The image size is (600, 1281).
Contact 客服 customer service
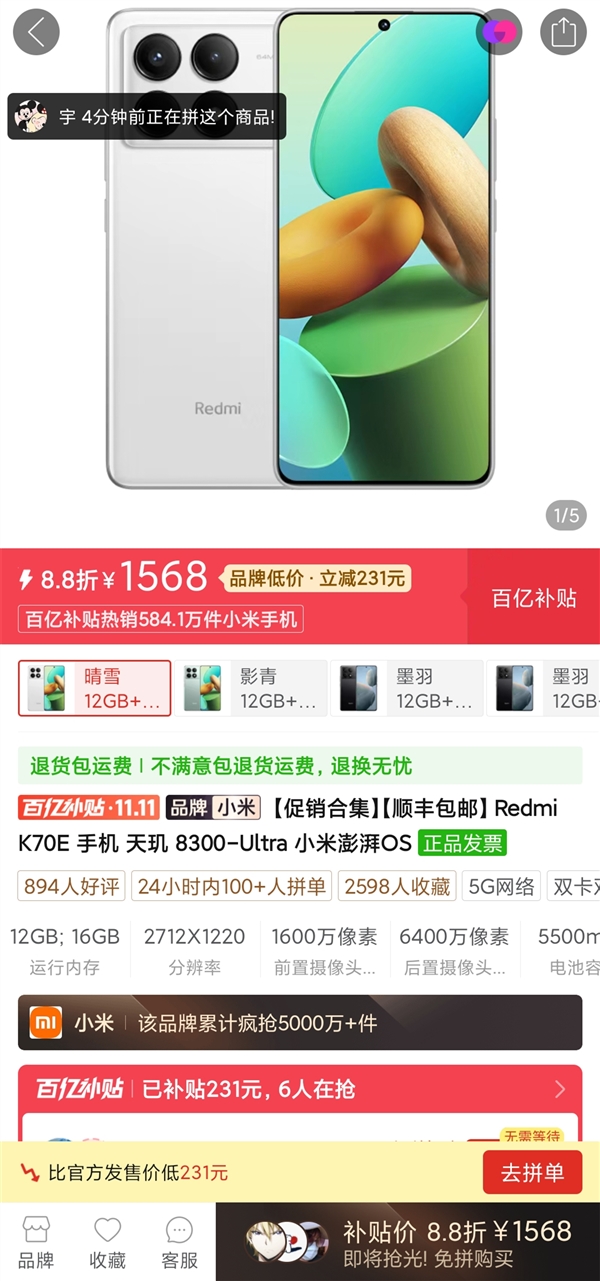pyautogui.click(x=180, y=1241)
